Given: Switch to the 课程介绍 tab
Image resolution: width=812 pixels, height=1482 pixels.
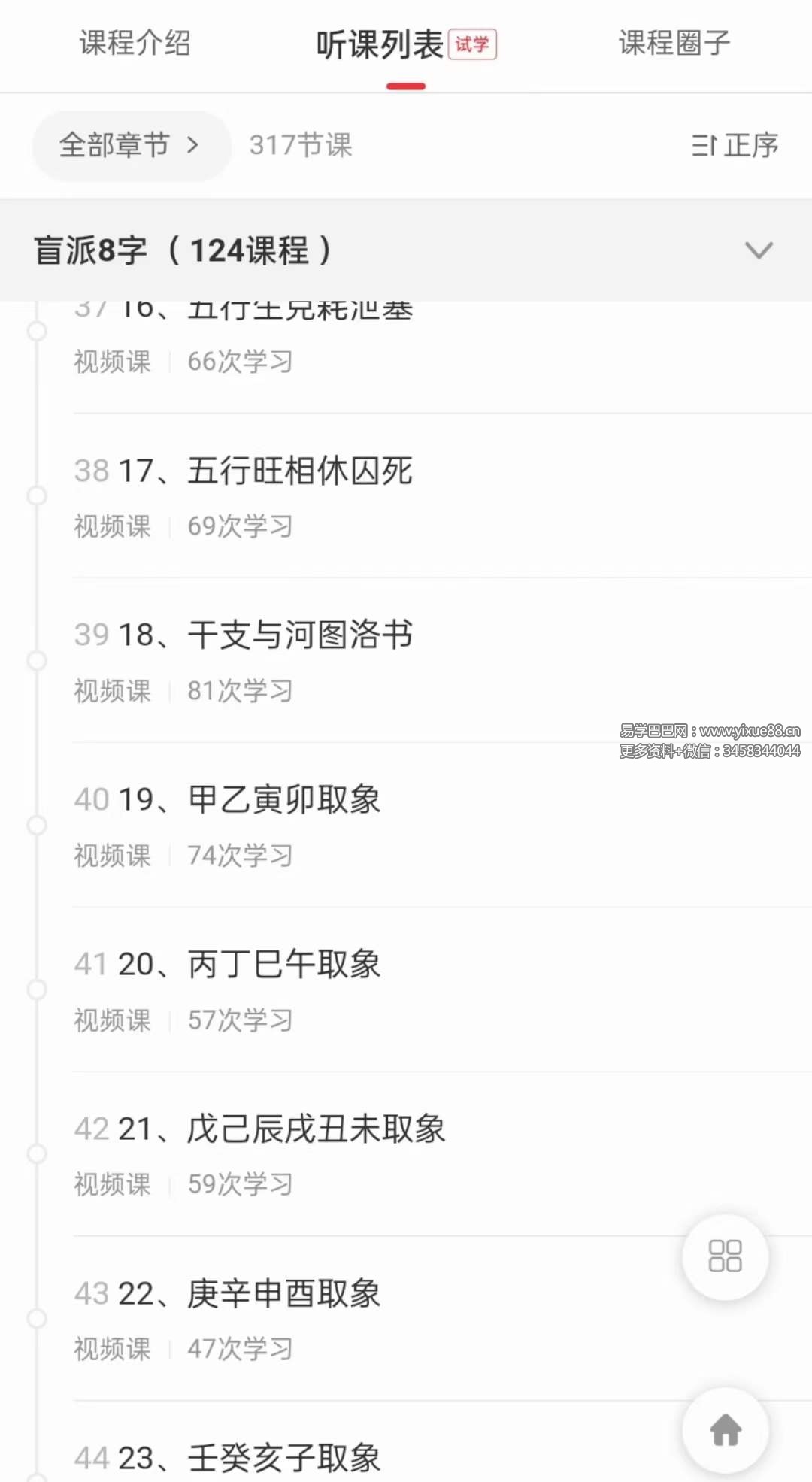Looking at the screenshot, I should pyautogui.click(x=135, y=44).
